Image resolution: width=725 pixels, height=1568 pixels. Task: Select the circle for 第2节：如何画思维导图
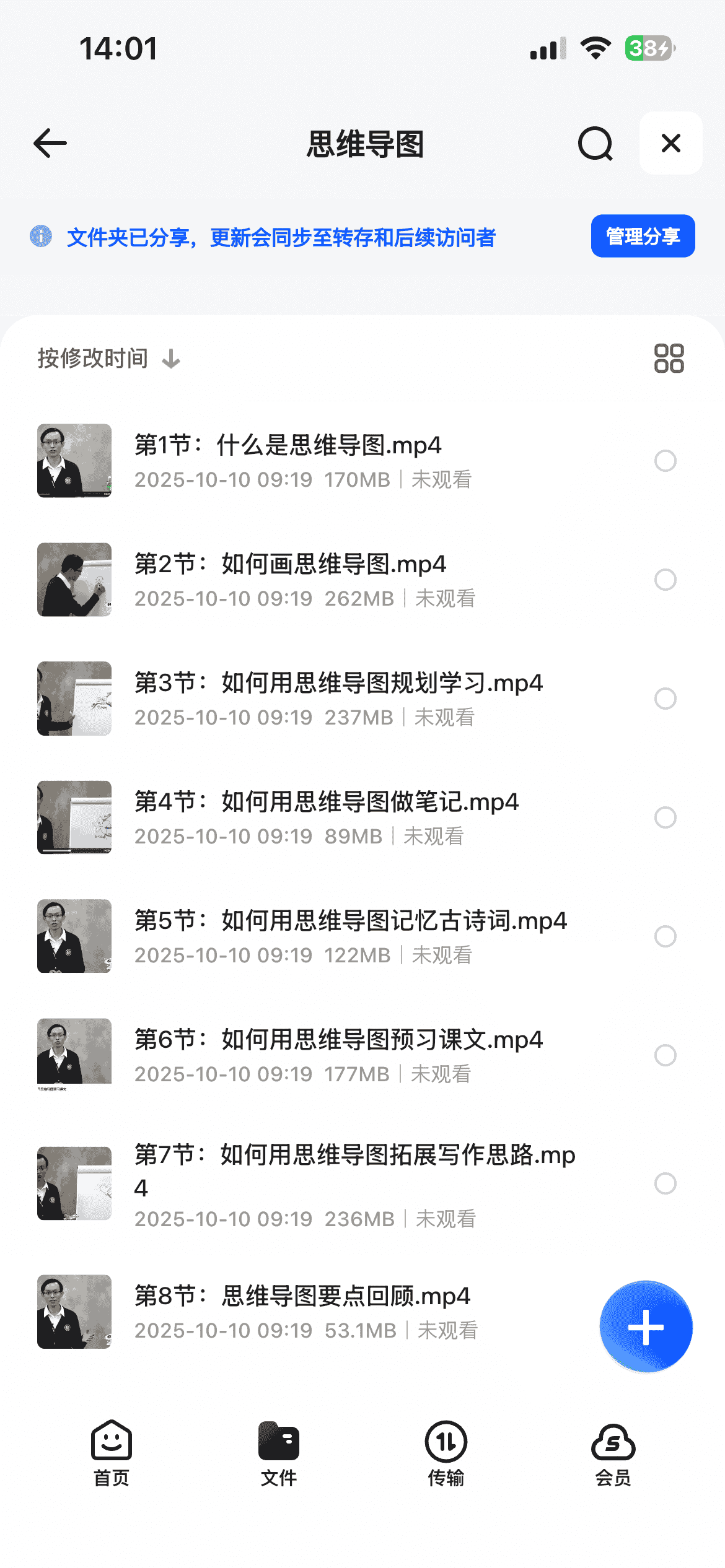[665, 580]
